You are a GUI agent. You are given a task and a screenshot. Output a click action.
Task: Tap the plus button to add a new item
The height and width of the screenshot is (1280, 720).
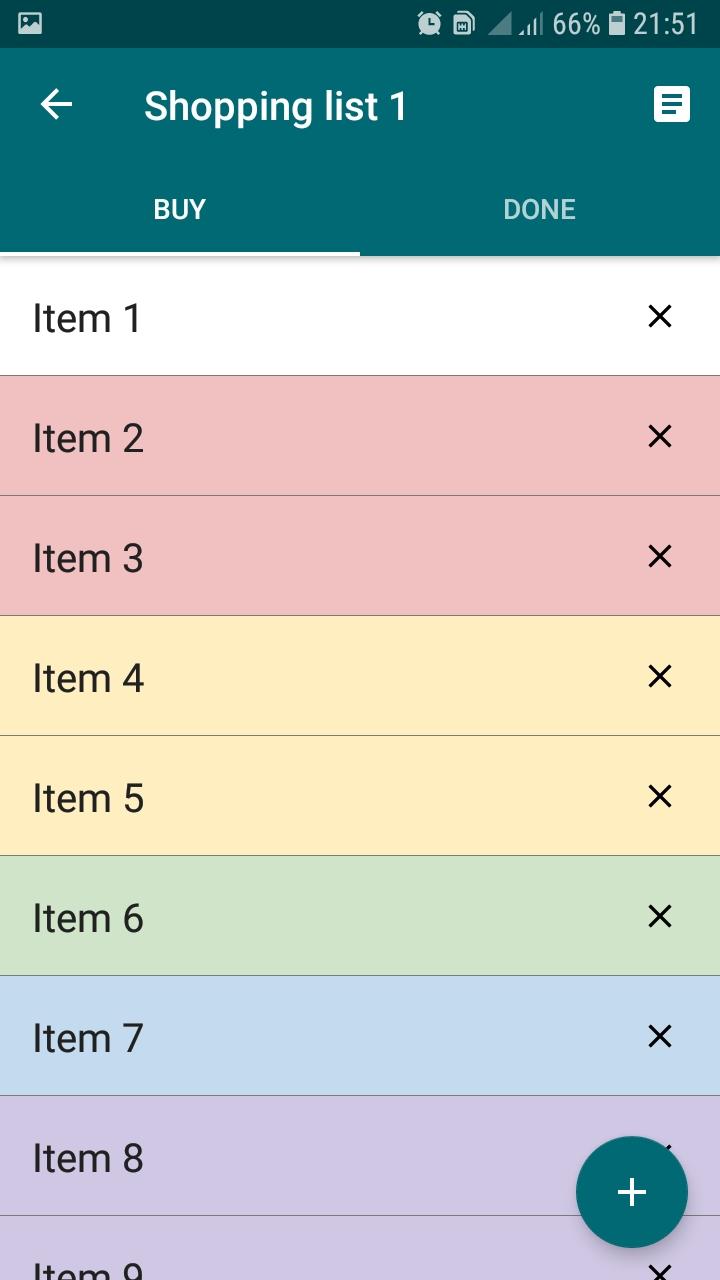coord(632,1191)
